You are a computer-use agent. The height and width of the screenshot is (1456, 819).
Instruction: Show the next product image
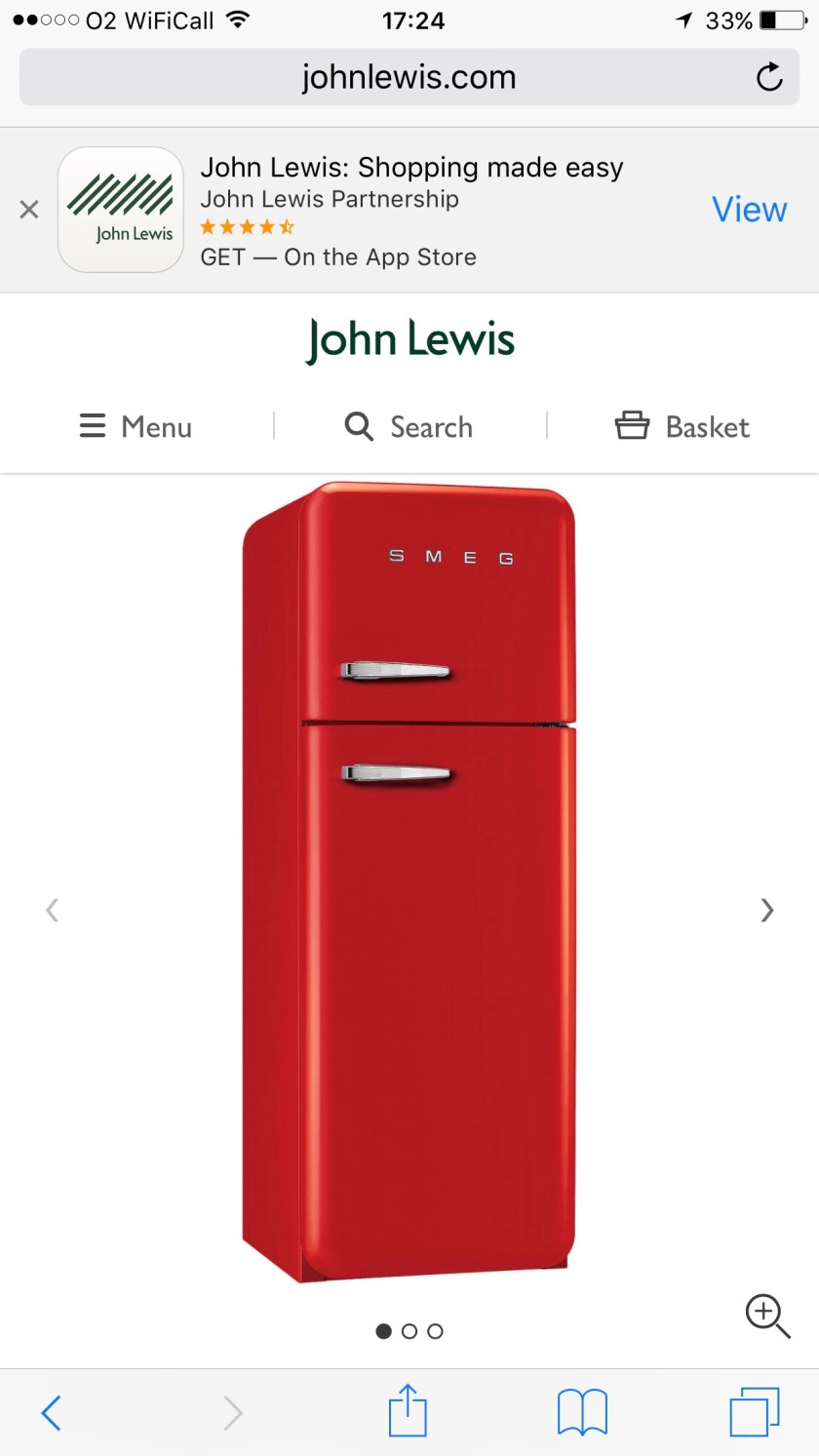767,910
